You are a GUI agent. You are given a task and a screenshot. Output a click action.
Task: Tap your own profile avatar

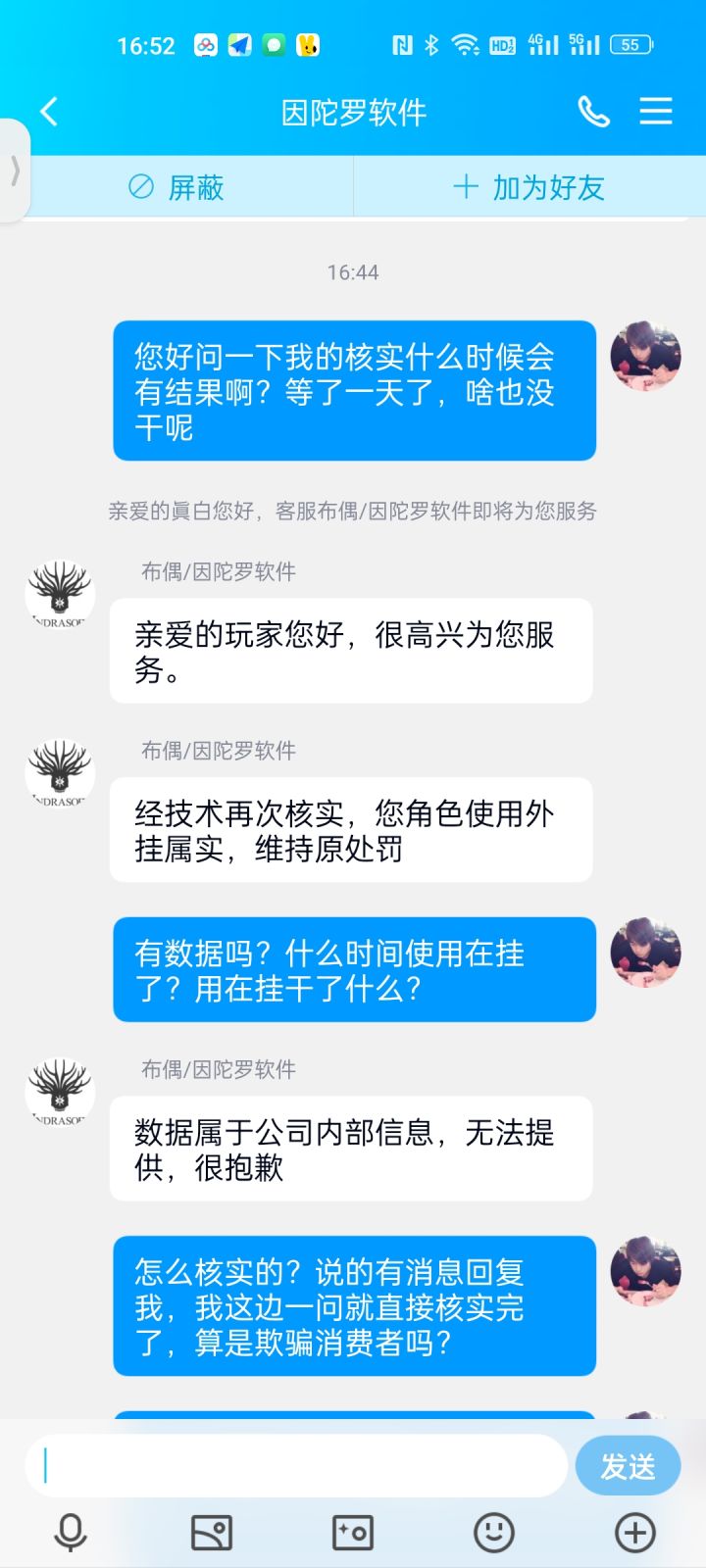pos(644,356)
